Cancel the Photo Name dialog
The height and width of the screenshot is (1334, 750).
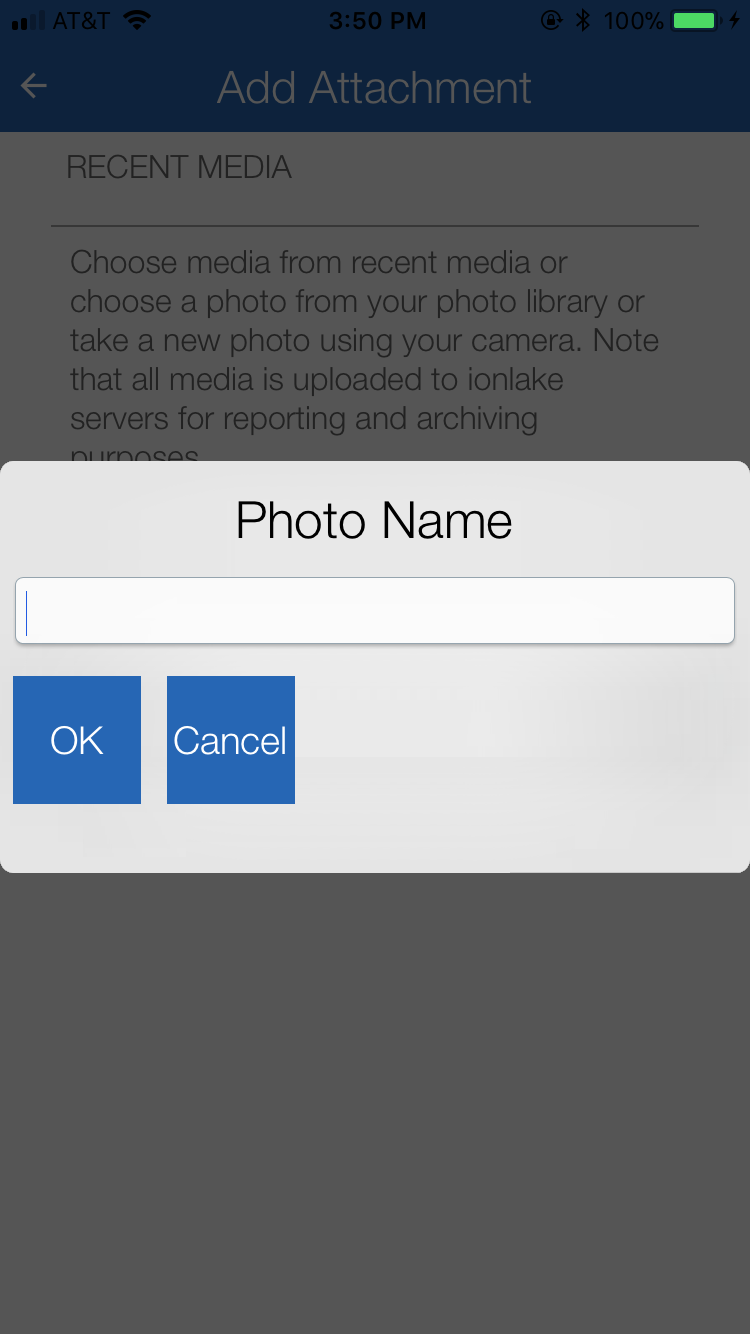231,740
